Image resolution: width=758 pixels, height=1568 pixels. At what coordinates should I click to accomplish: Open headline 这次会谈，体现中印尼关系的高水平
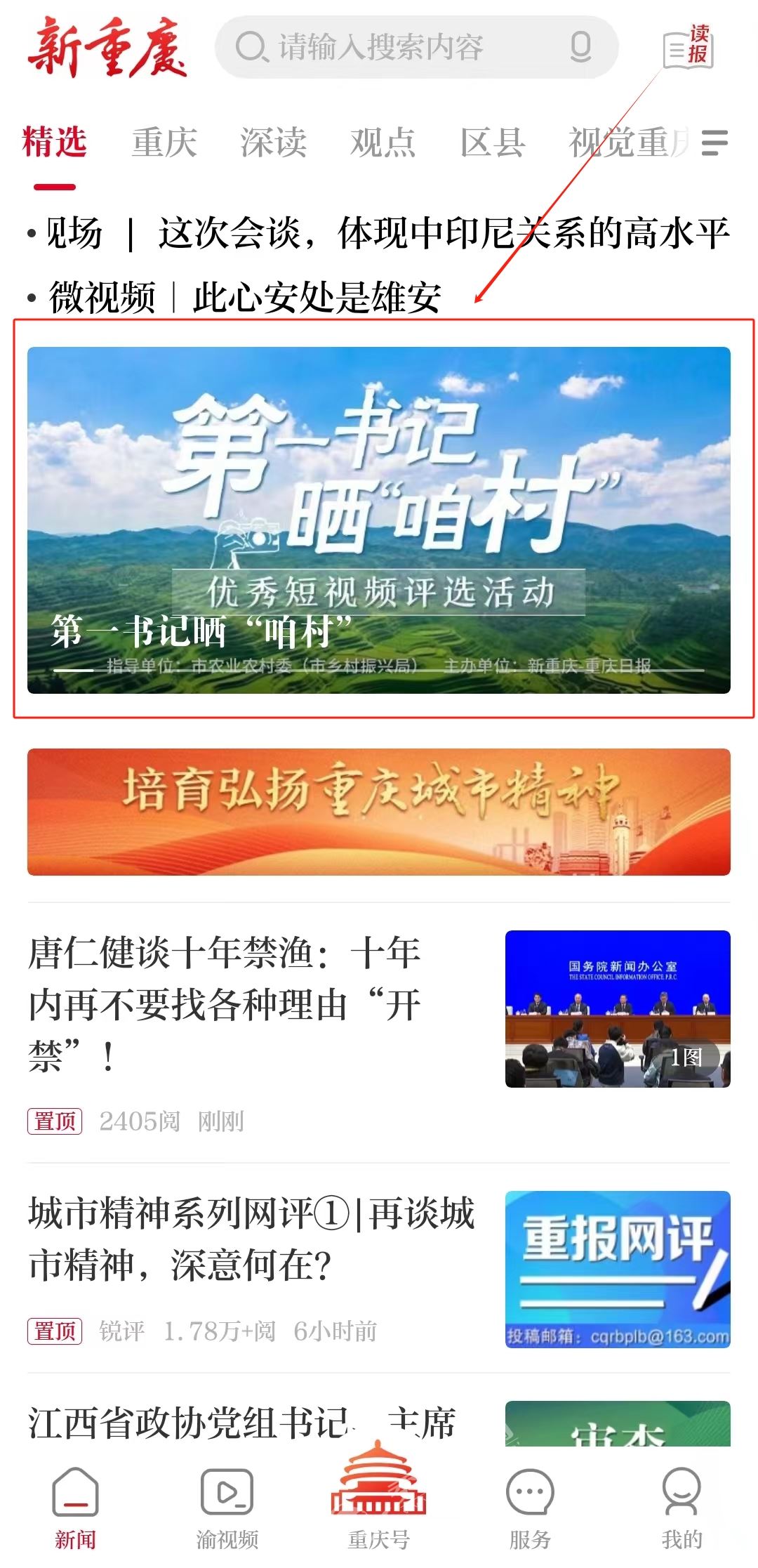tap(442, 233)
